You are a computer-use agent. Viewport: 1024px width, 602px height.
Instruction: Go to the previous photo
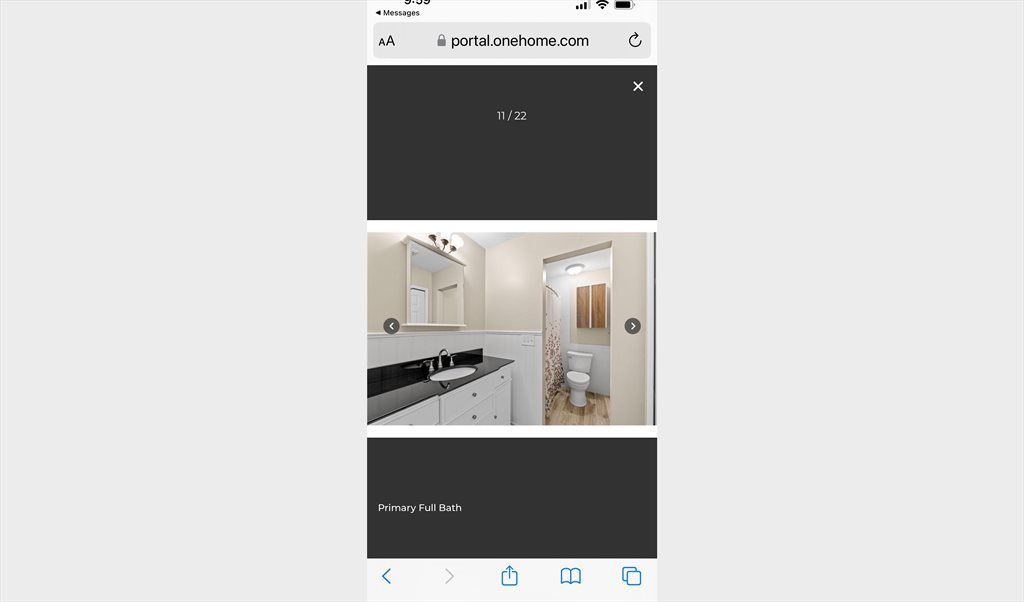pos(391,326)
